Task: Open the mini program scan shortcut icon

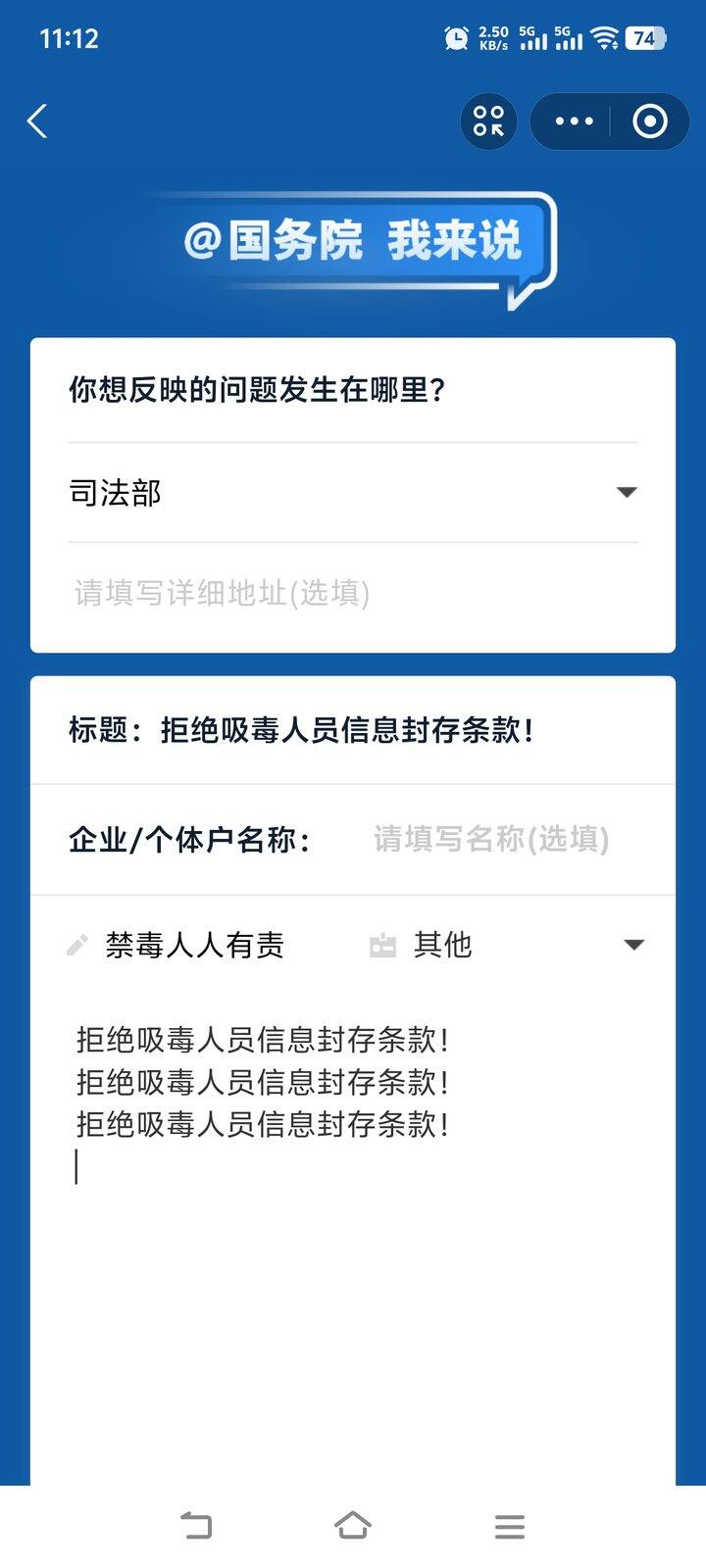Action: (x=488, y=122)
